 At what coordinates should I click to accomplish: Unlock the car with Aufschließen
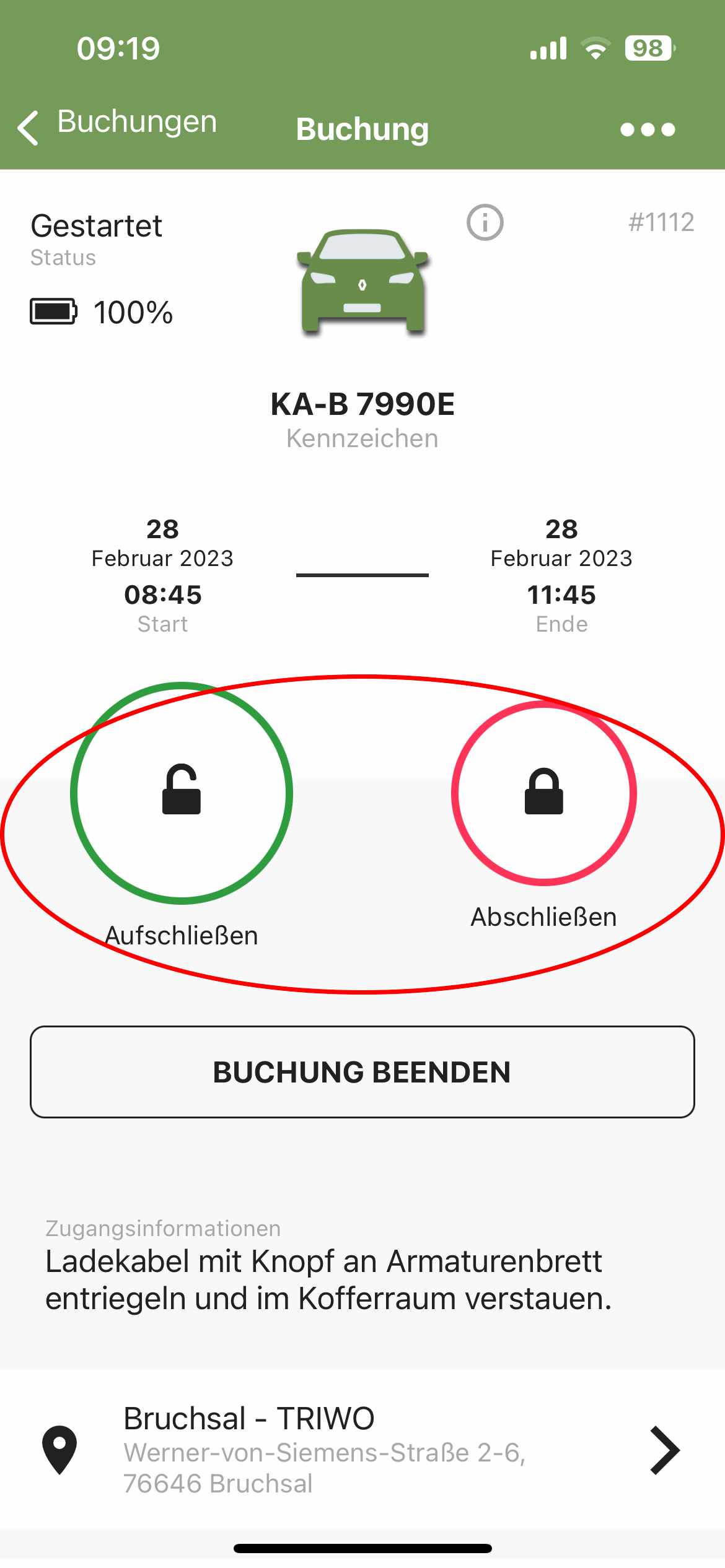pos(182,792)
